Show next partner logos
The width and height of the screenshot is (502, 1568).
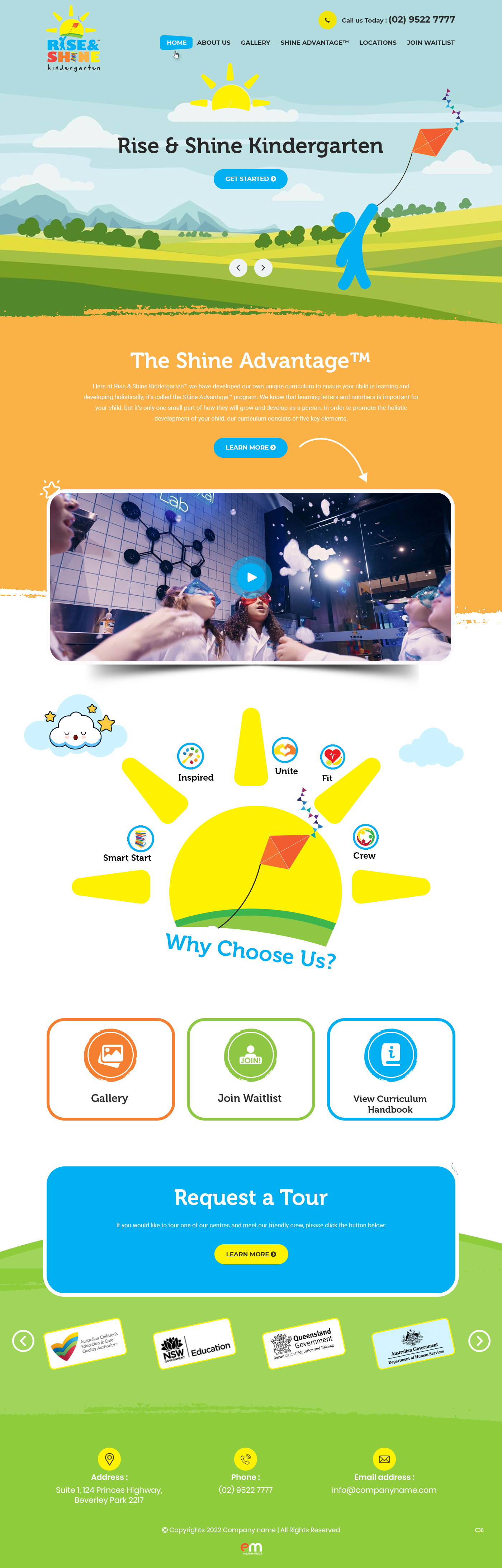479,1341
